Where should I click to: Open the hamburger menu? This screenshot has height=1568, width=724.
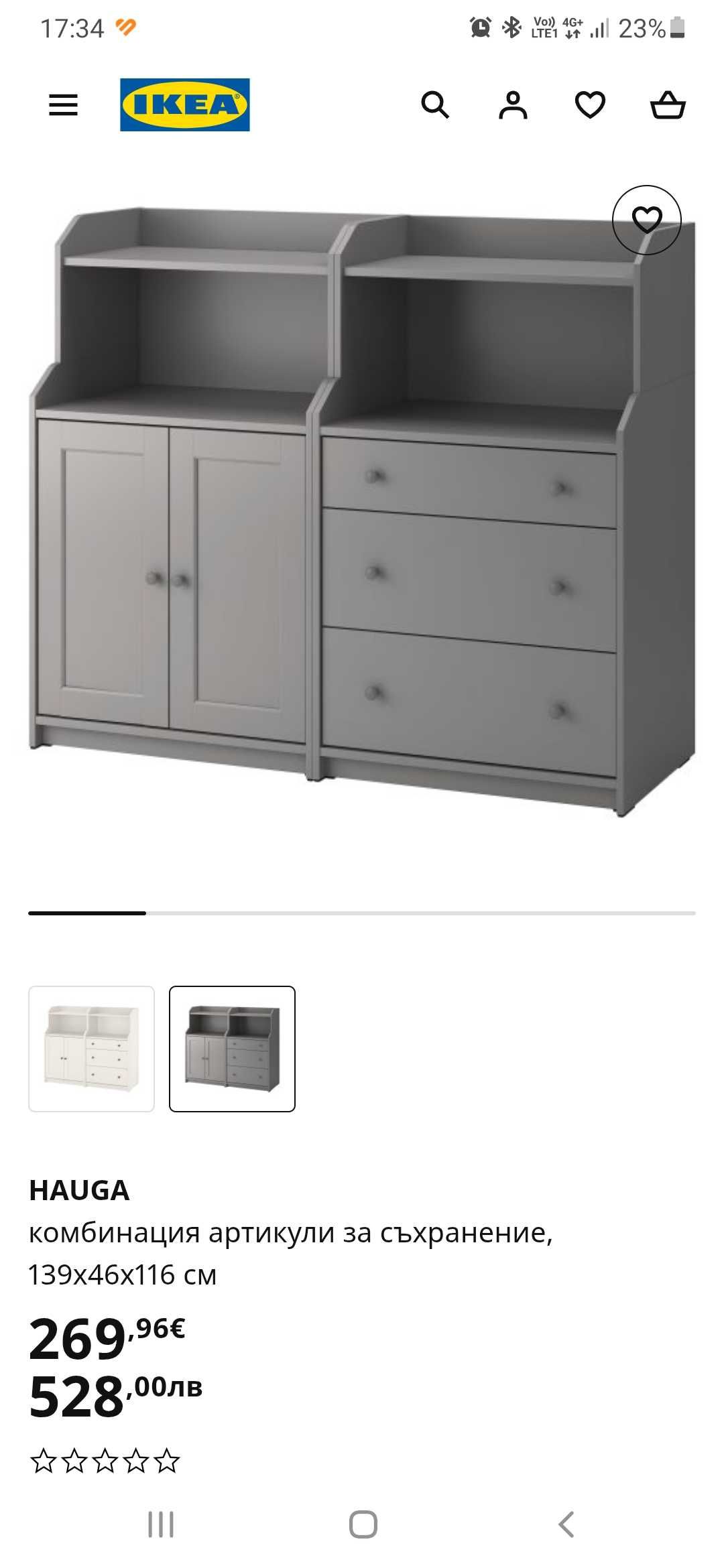coord(63,105)
